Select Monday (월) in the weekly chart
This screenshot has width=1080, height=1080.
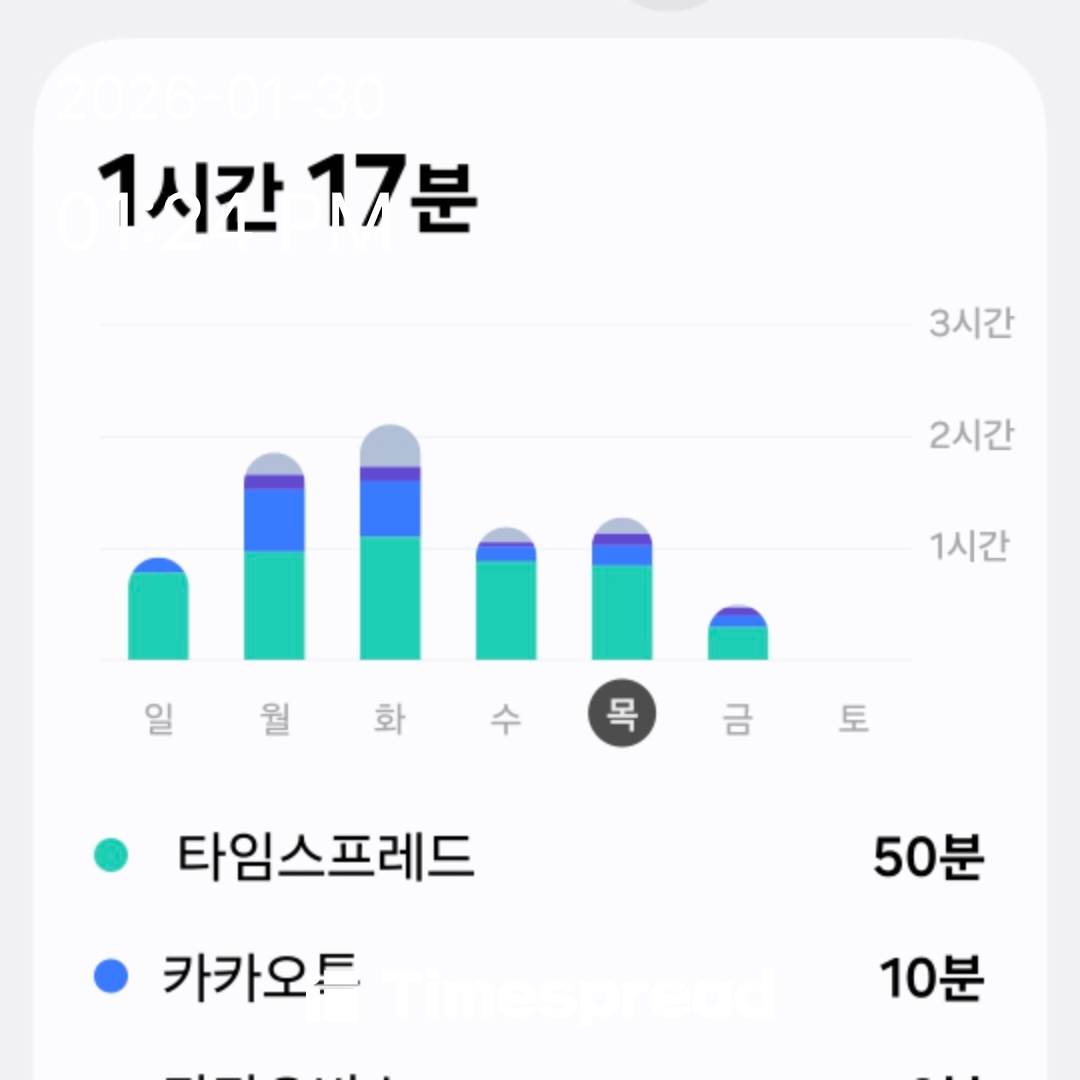point(274,718)
